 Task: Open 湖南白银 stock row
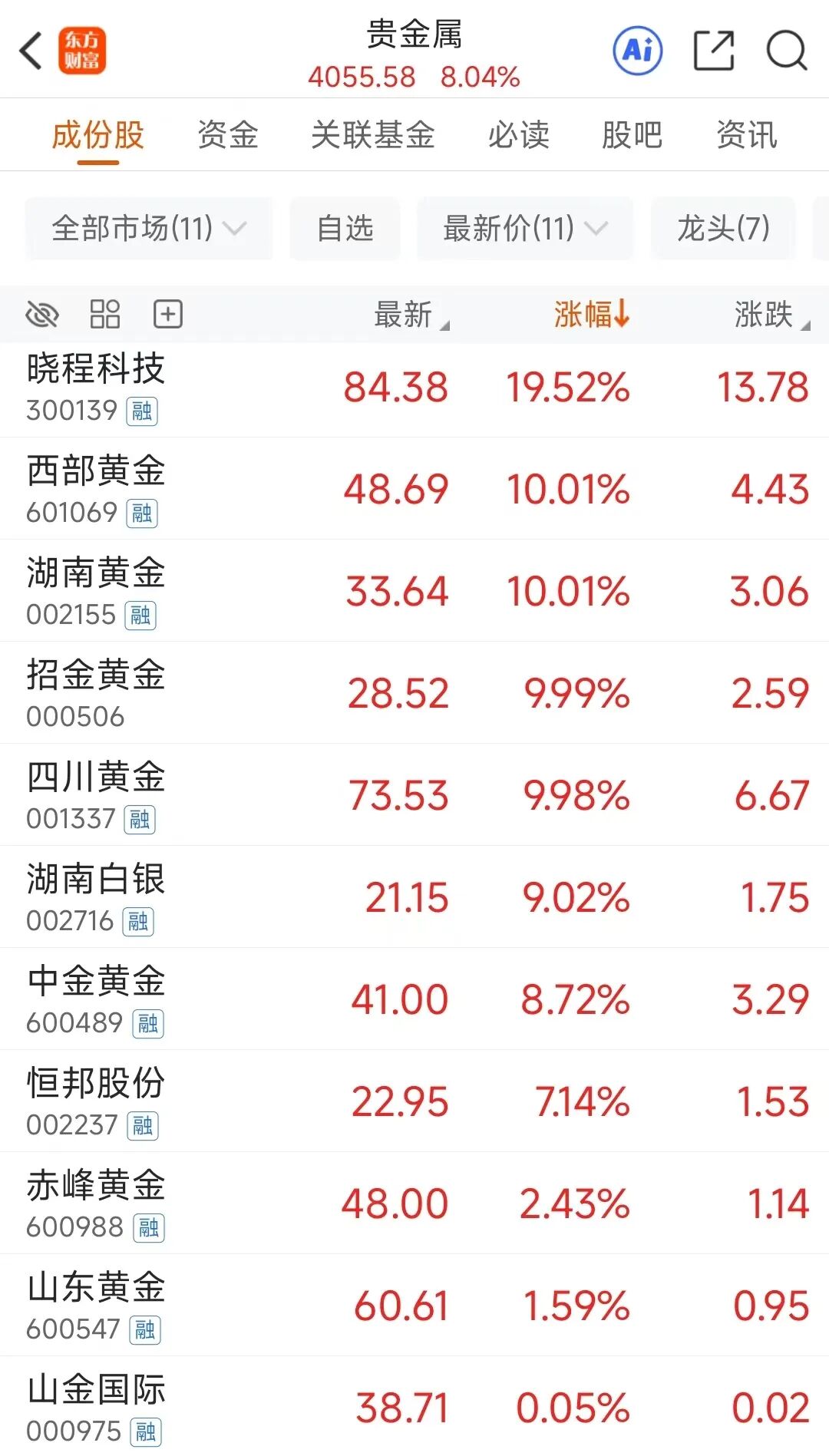(x=96, y=896)
